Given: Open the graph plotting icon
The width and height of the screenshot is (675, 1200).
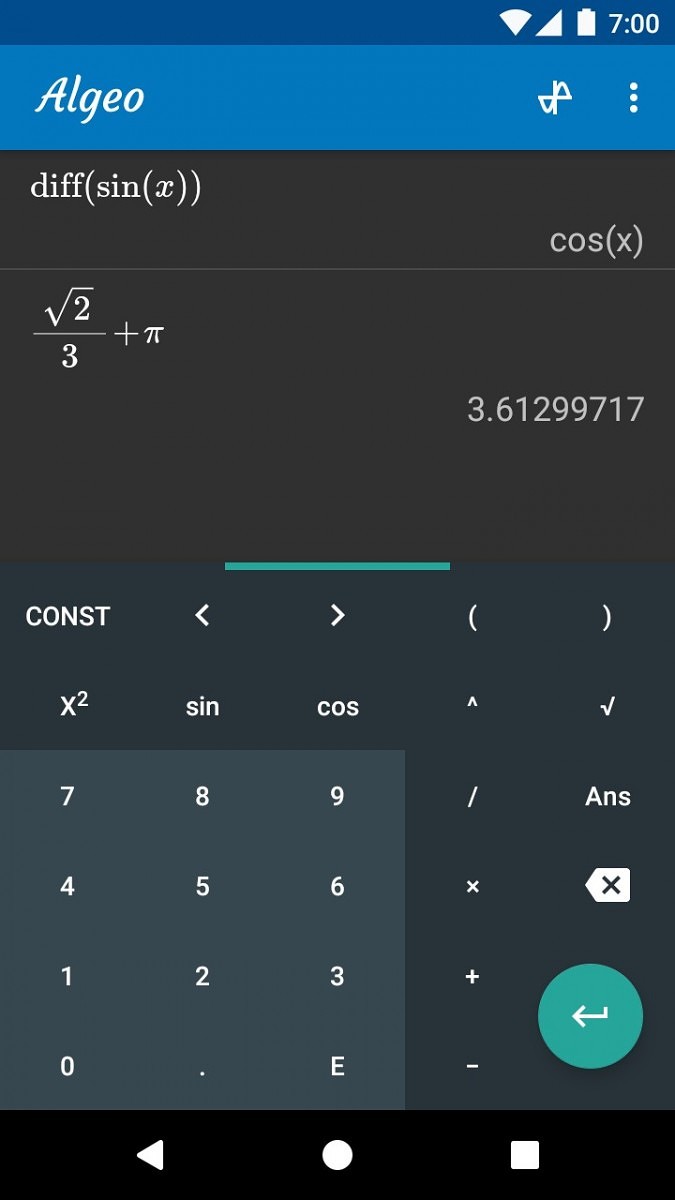Looking at the screenshot, I should 555,98.
